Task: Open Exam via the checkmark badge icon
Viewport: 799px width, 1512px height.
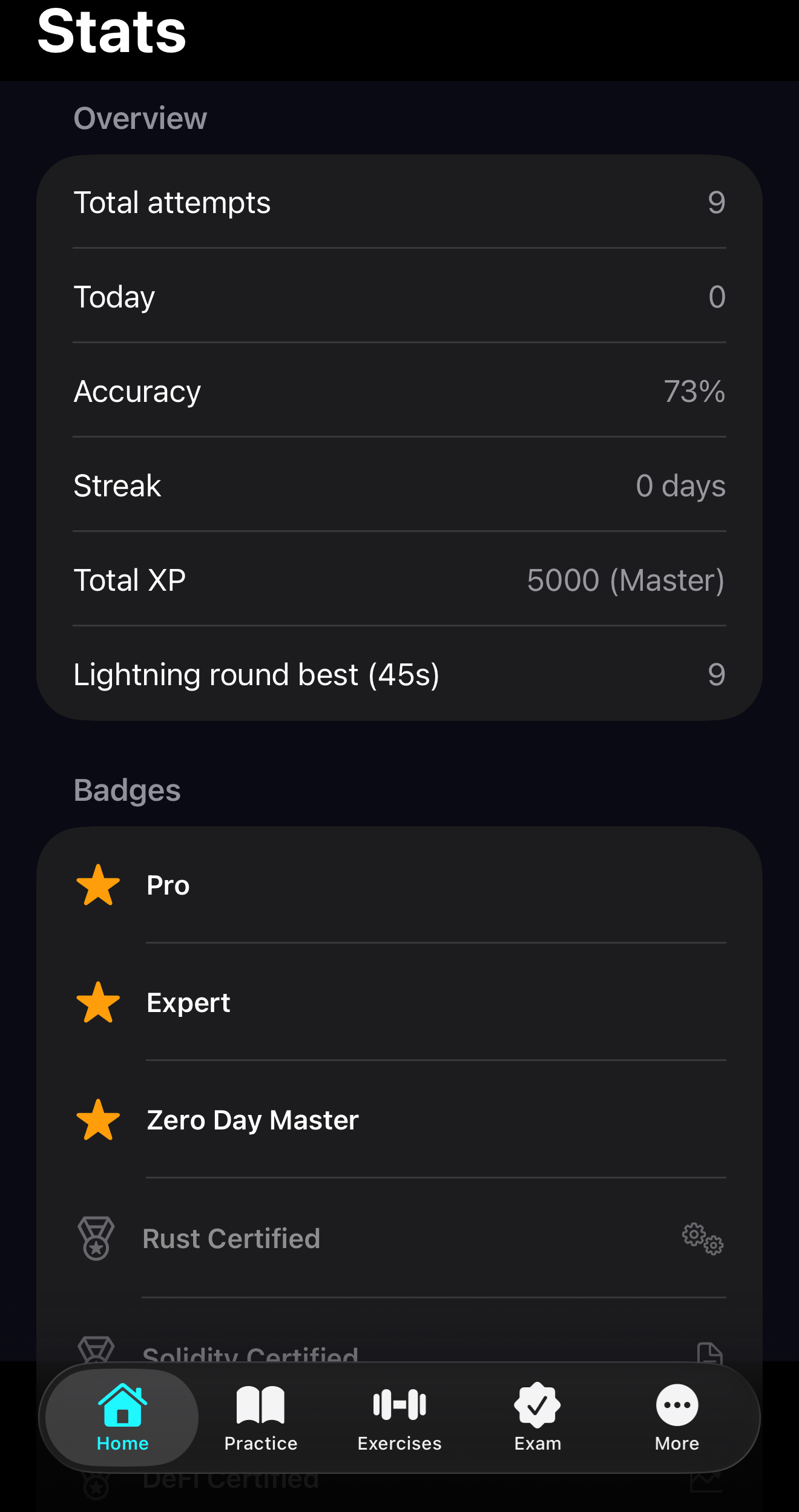Action: 538,1404
